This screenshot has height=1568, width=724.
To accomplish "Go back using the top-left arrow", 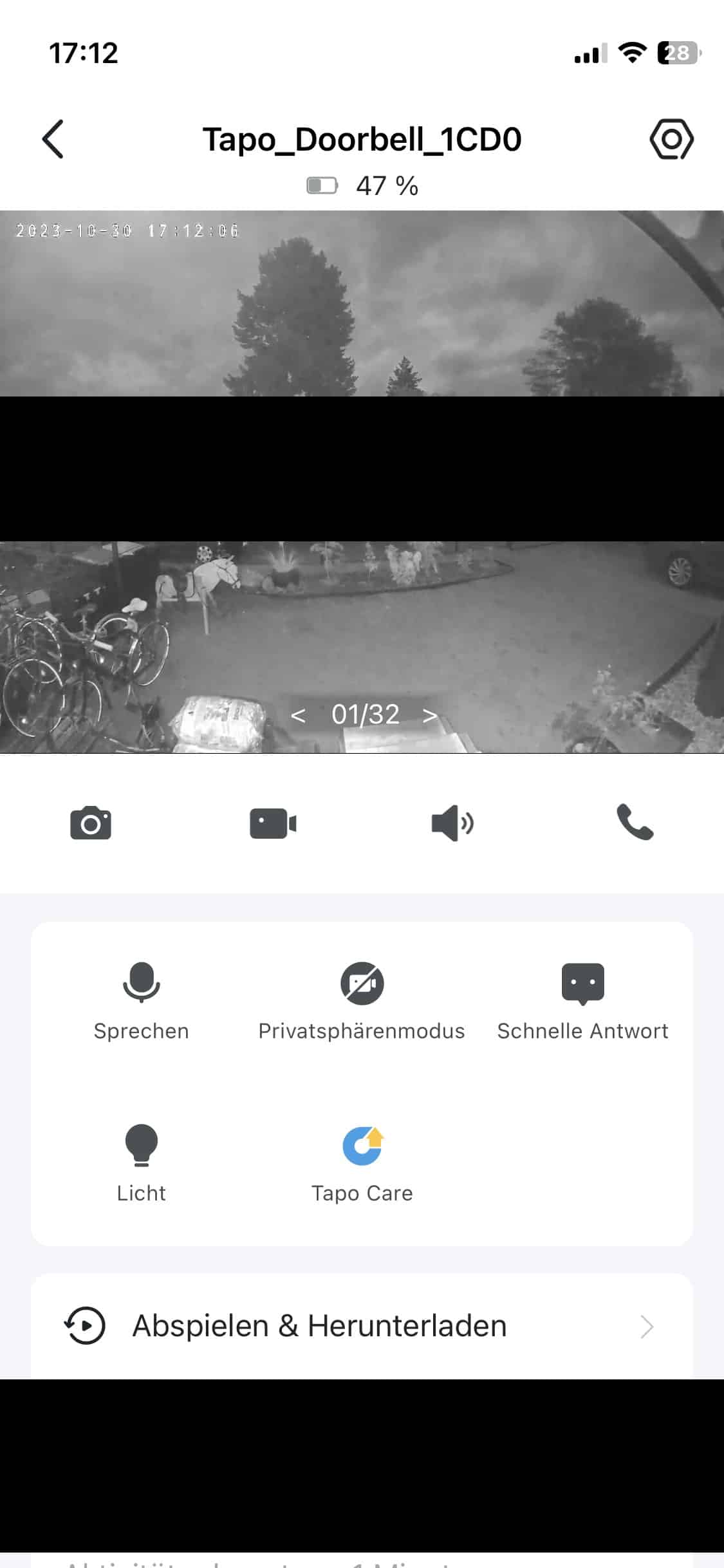I will click(x=53, y=139).
